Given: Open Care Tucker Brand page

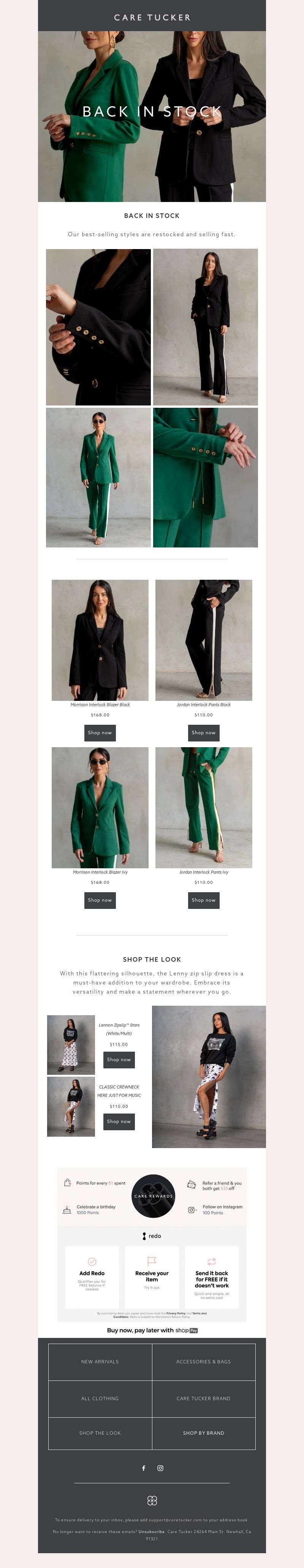Looking at the screenshot, I should (x=203, y=1398).
